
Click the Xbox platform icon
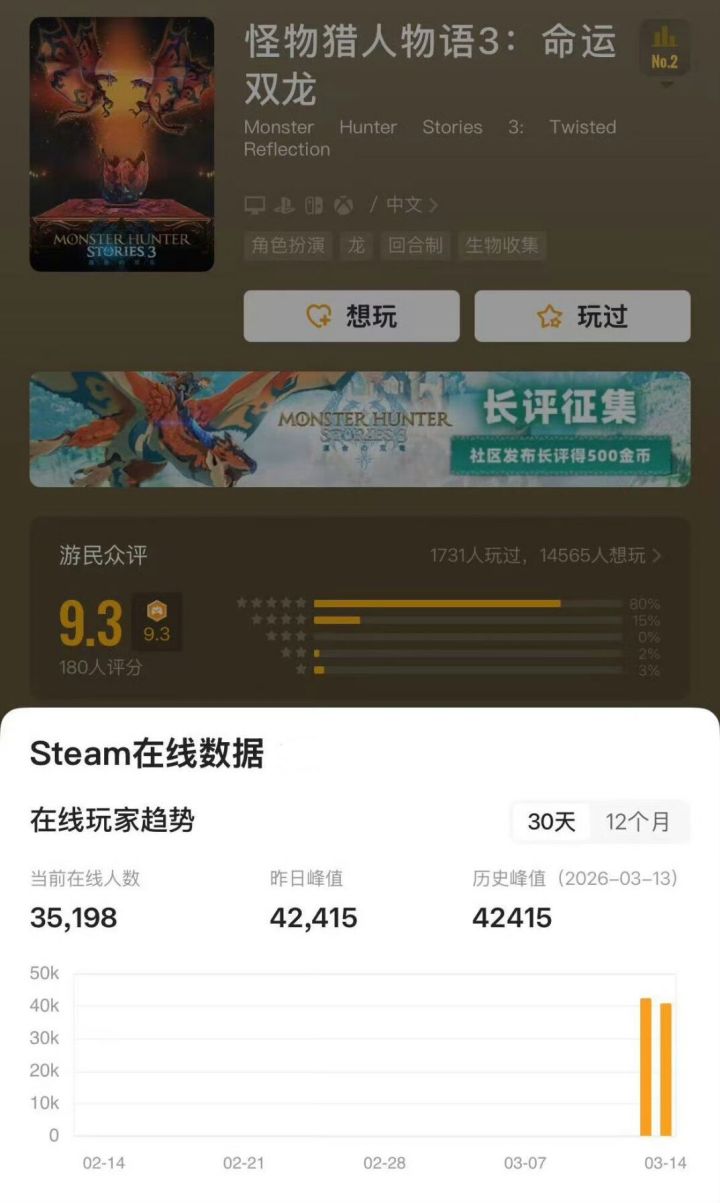pos(343,205)
